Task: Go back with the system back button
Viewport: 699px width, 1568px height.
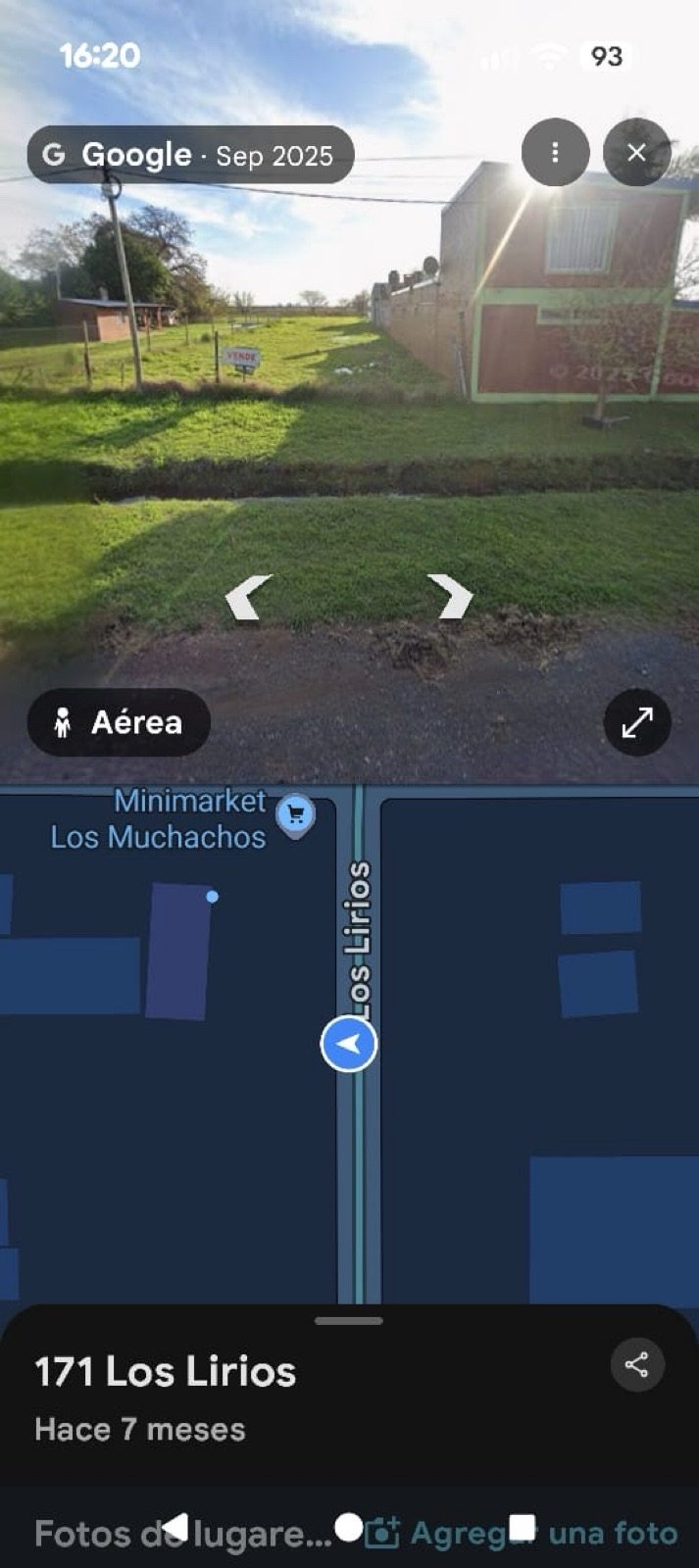Action: 175,1527
